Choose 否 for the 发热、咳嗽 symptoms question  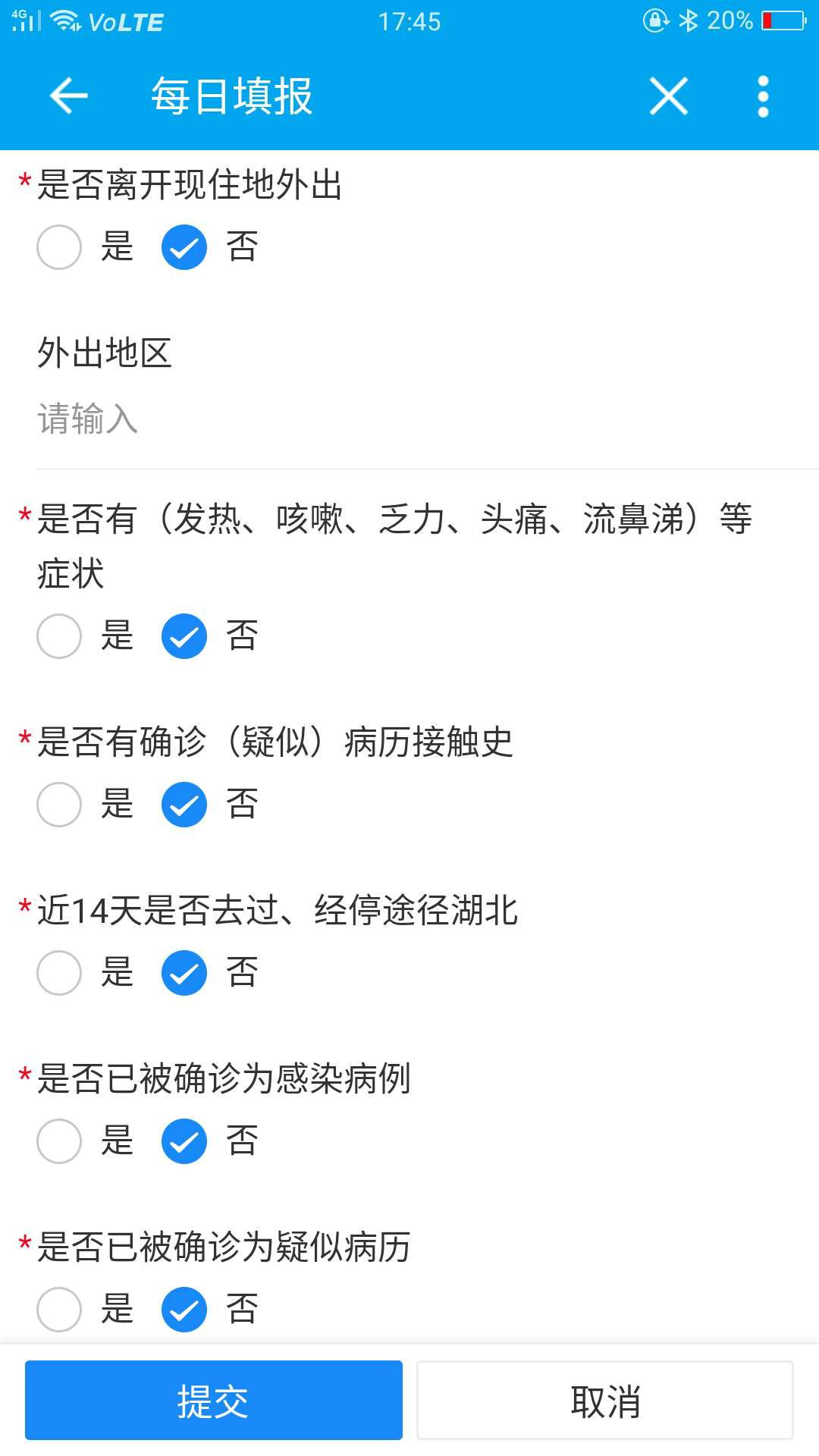pos(184,635)
